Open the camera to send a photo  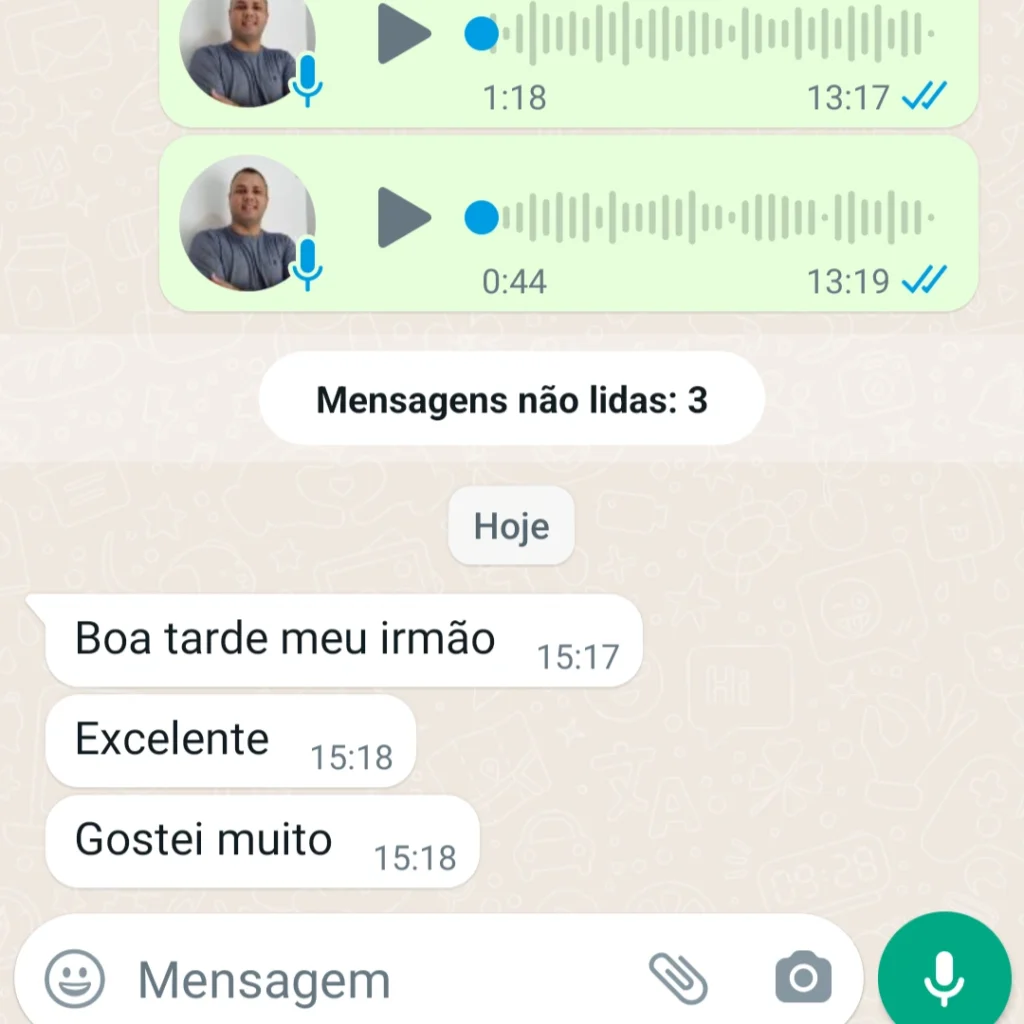click(x=803, y=977)
